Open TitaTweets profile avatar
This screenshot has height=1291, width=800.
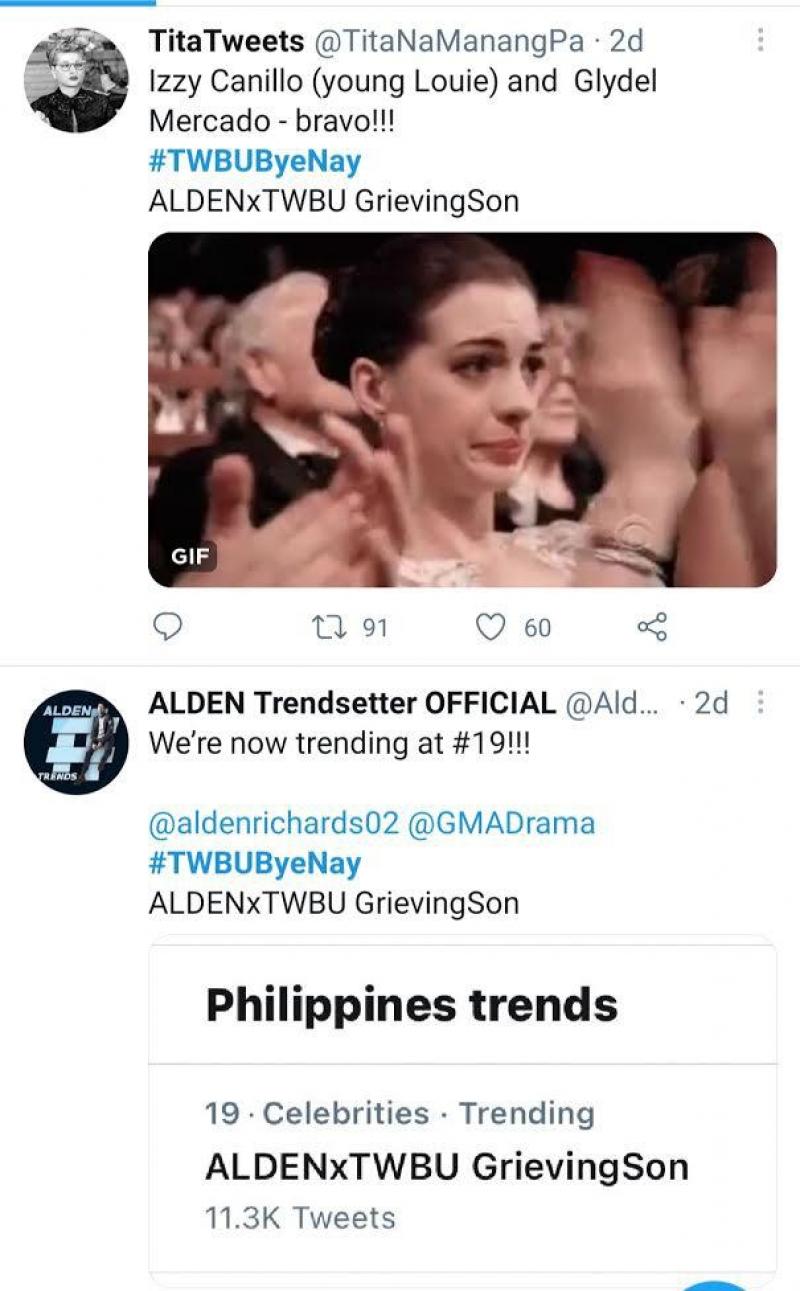click(76, 80)
